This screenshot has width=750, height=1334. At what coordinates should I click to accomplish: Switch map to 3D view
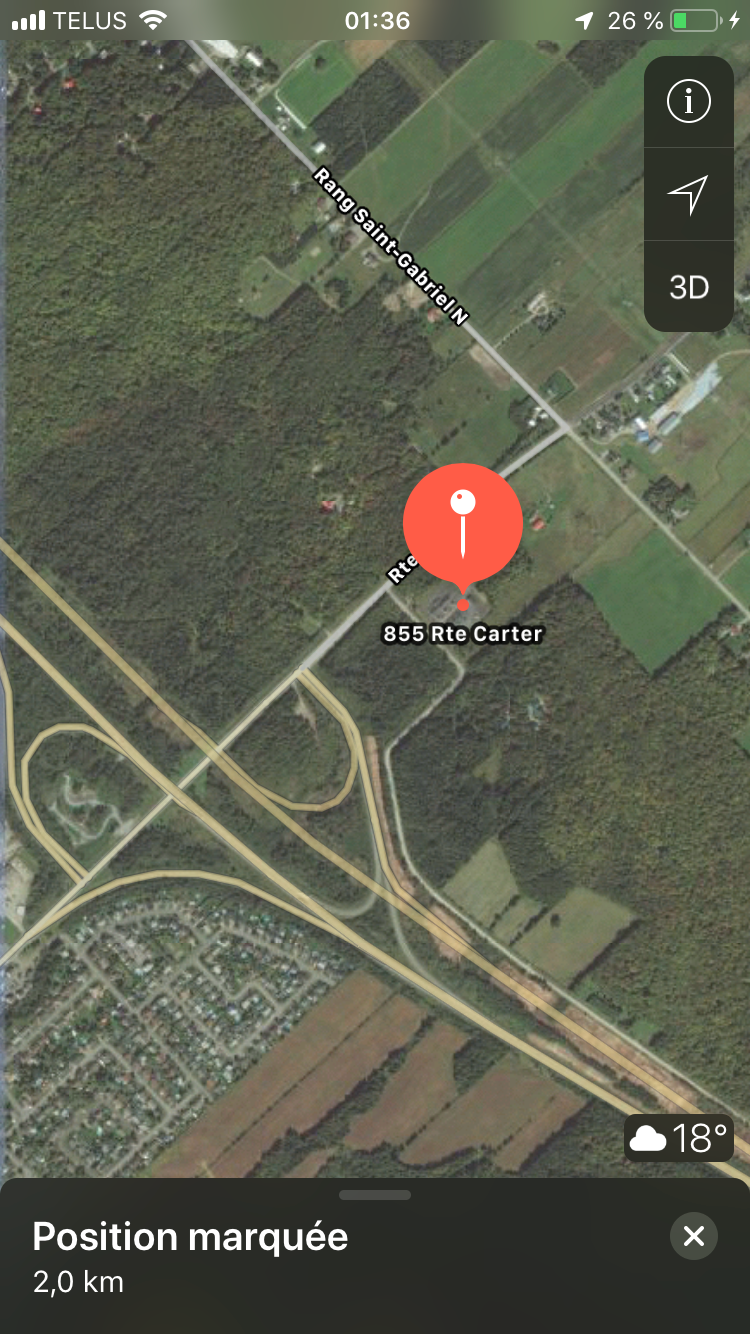(x=688, y=287)
